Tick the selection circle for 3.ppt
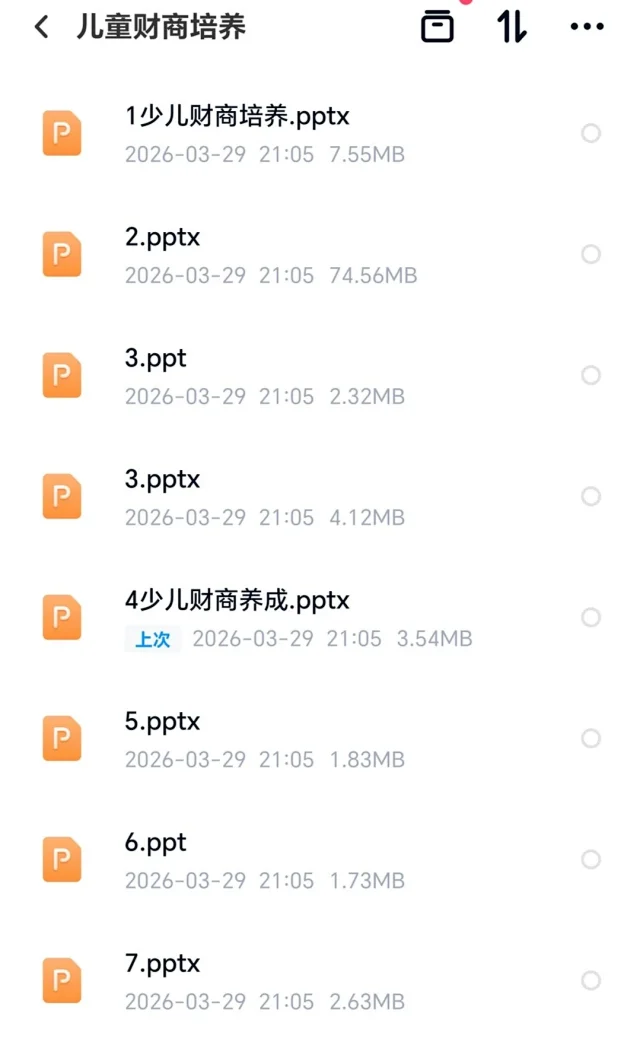640x1061 pixels. (x=591, y=375)
